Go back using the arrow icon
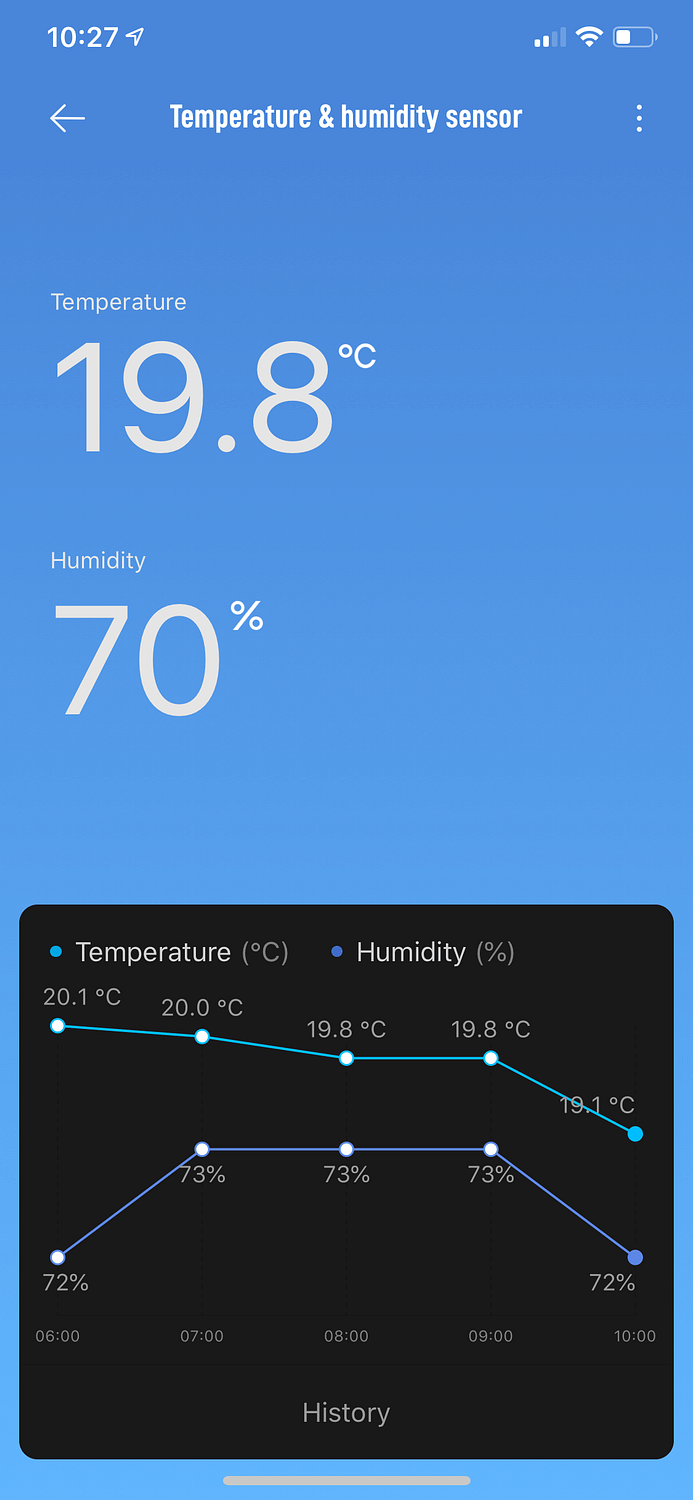 [67, 118]
